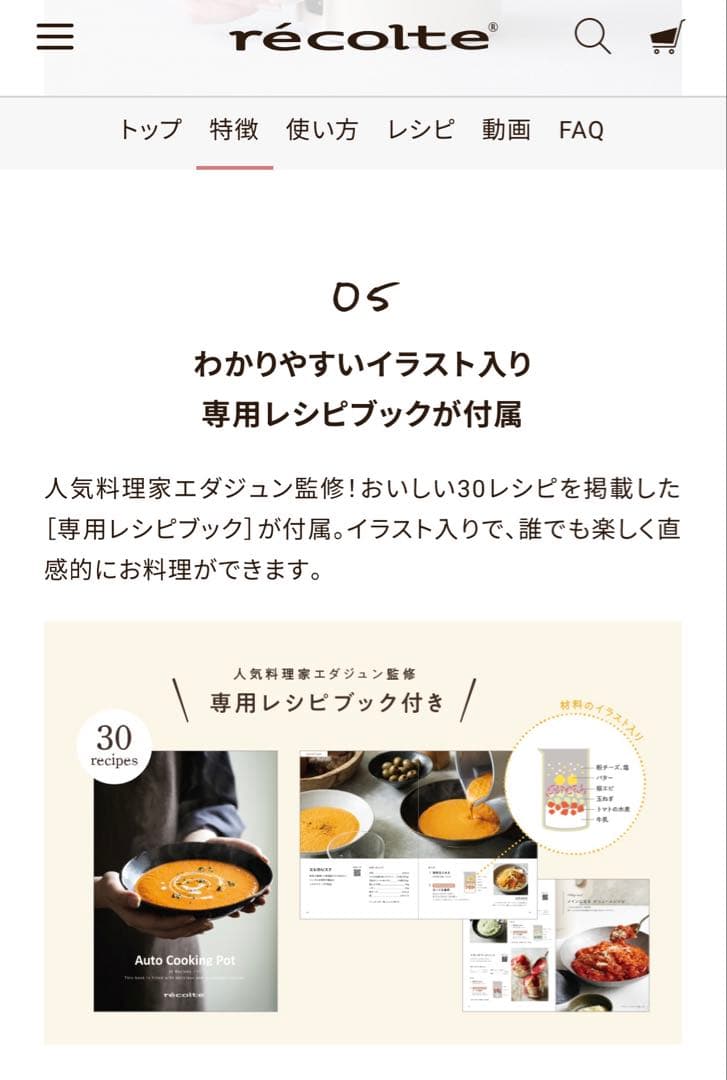Viewport: 727px width, 1080px height.
Task: Switch to the 動画 tab
Action: pyautogui.click(x=506, y=130)
